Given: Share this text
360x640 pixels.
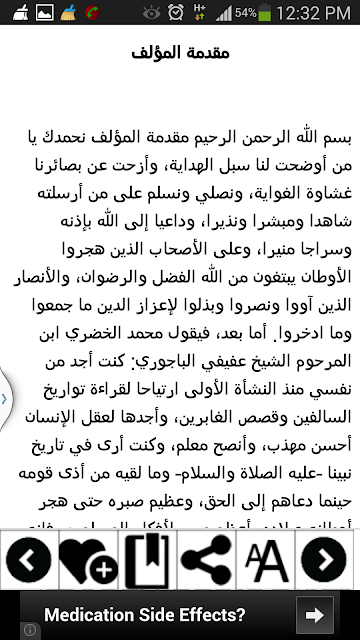Looking at the screenshot, I should (206, 560).
